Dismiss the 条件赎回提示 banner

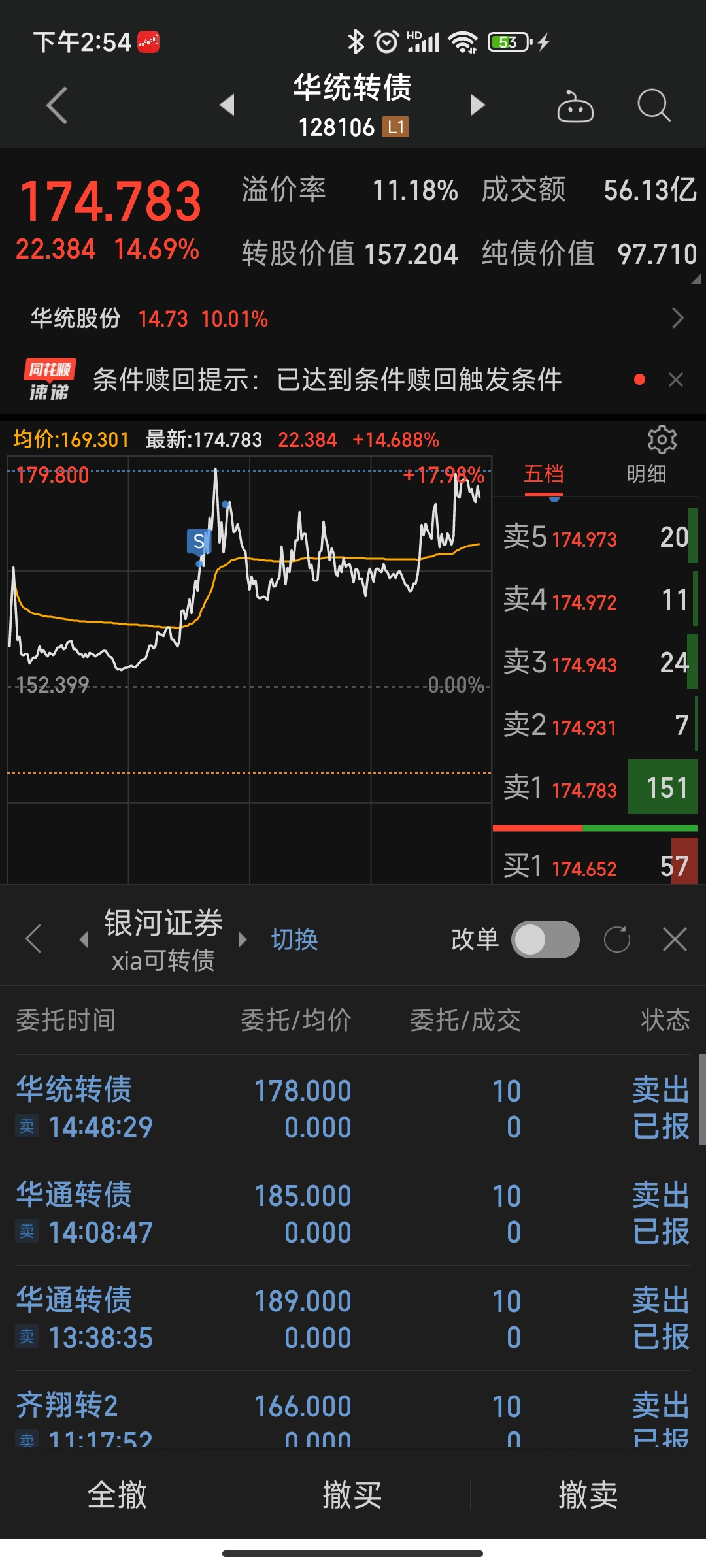pyautogui.click(x=676, y=380)
